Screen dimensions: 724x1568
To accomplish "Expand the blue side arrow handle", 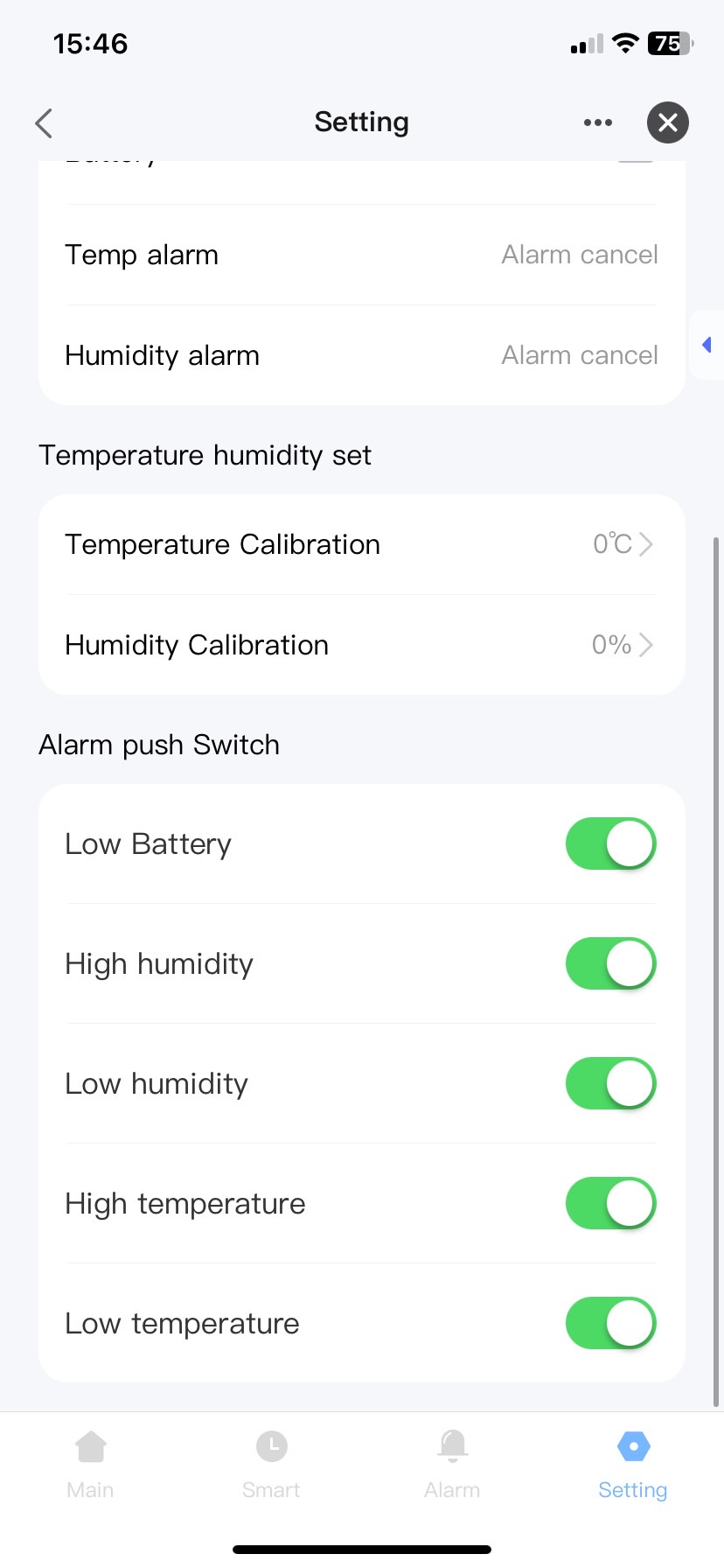I will 707,345.
